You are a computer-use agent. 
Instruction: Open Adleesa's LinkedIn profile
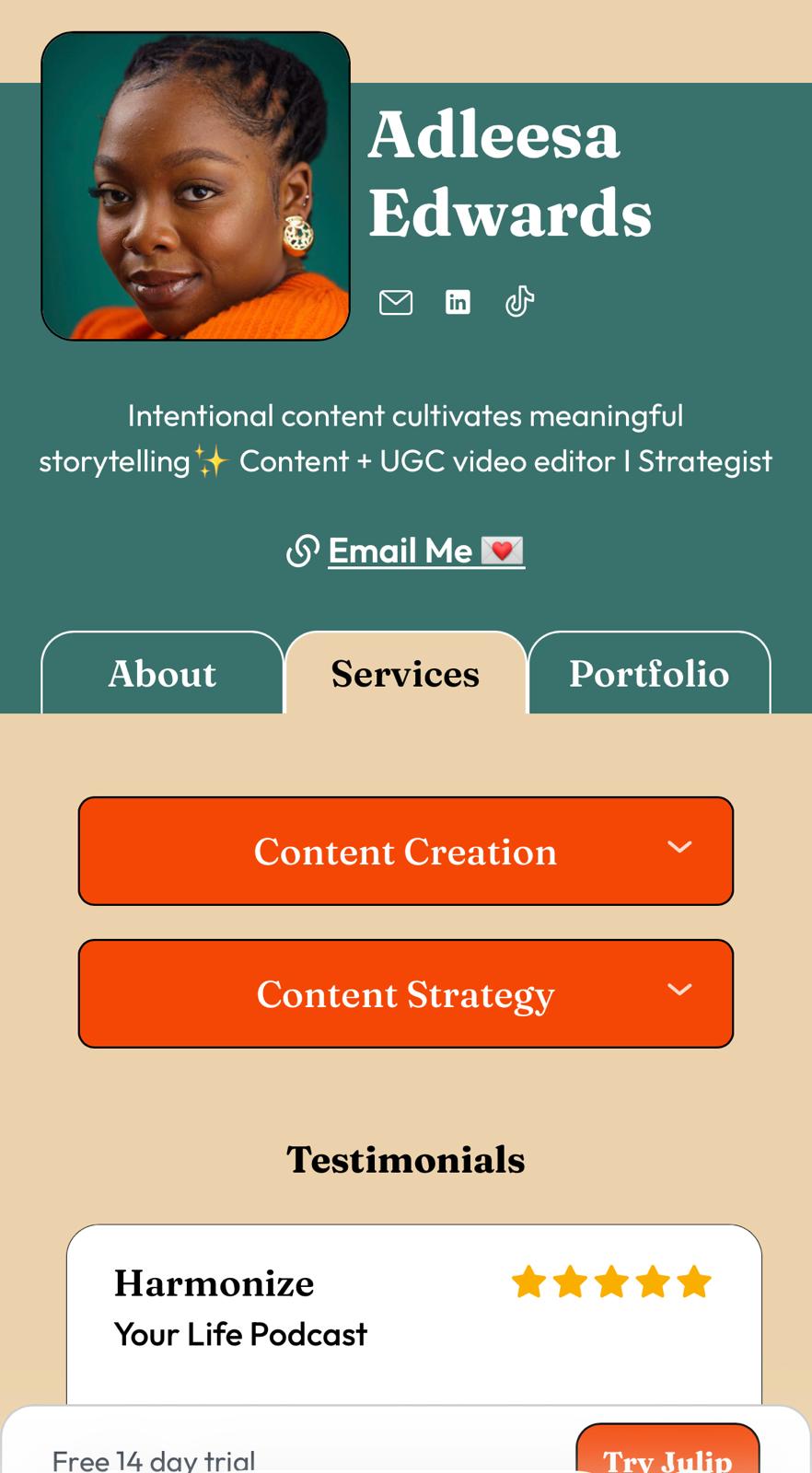pyautogui.click(x=458, y=302)
